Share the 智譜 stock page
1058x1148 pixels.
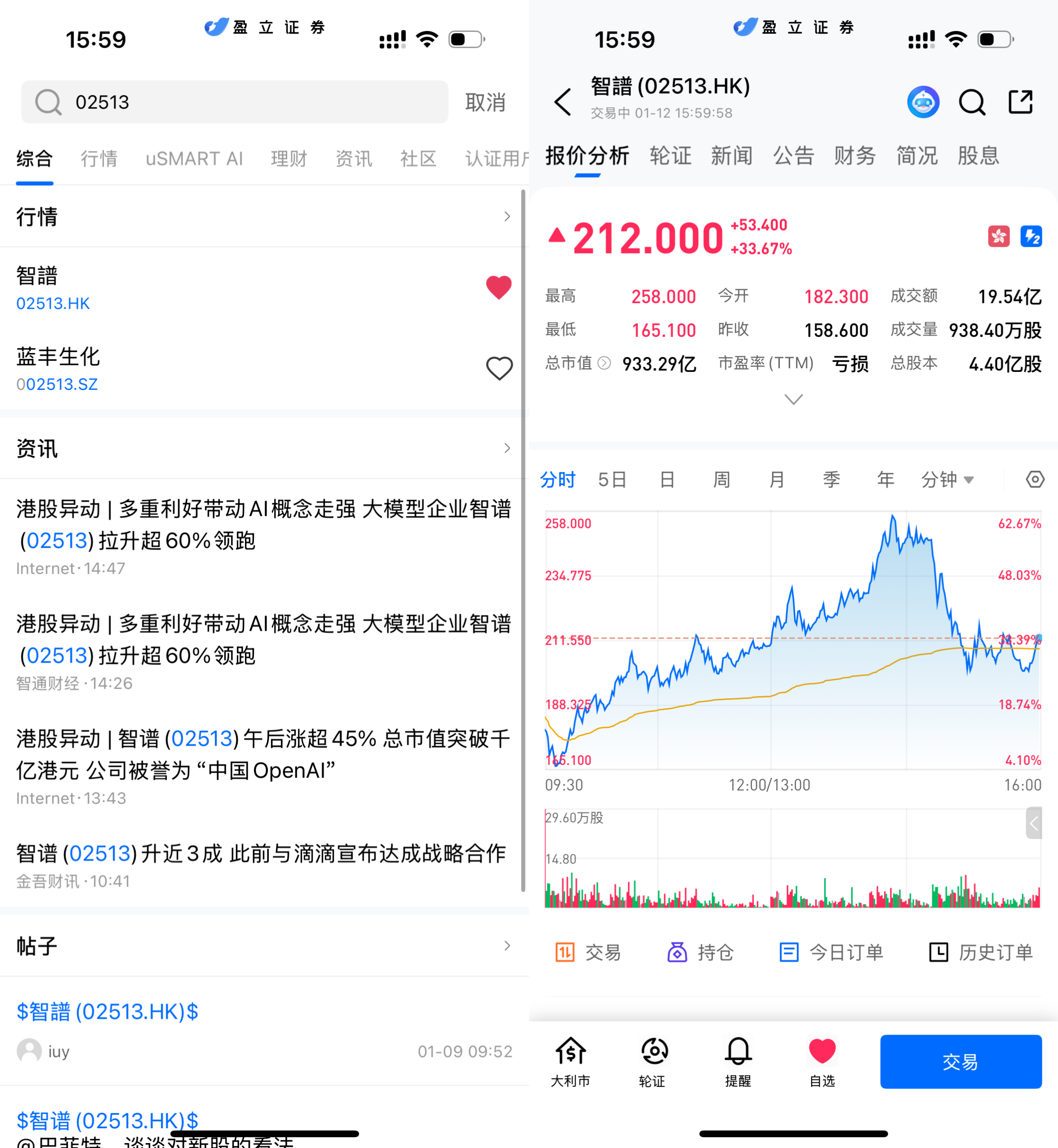pos(1020,102)
